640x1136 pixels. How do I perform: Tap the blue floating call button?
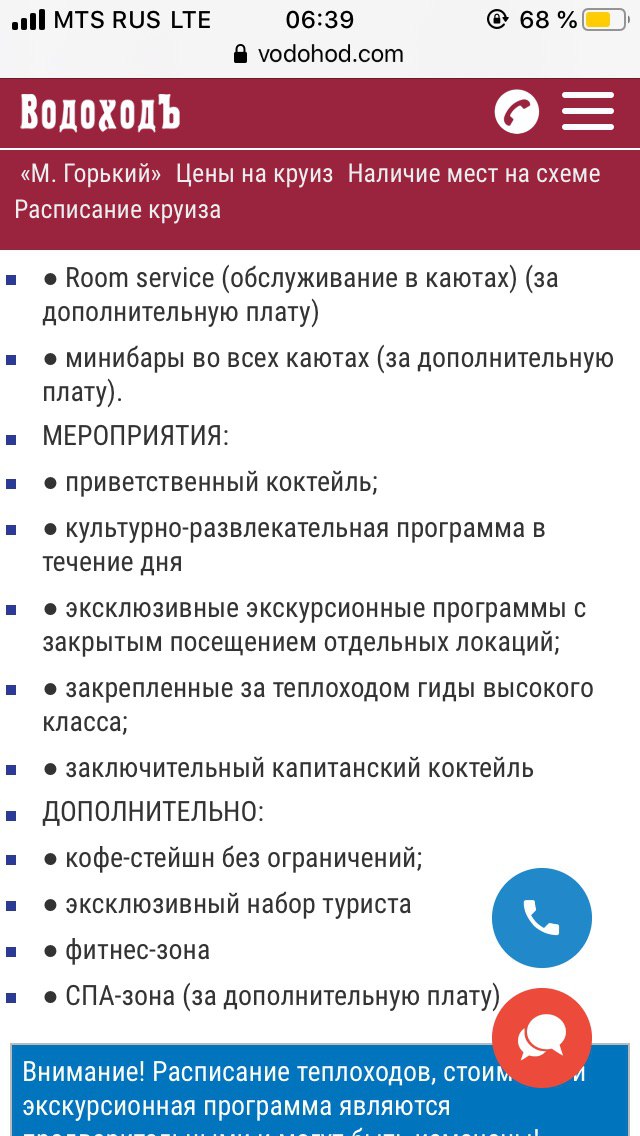[541, 917]
